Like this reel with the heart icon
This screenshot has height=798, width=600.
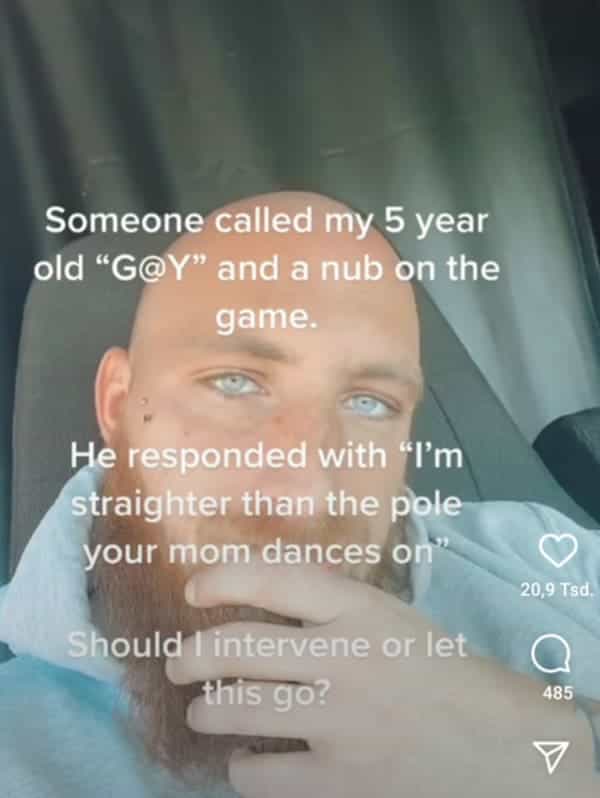[x=559, y=550]
